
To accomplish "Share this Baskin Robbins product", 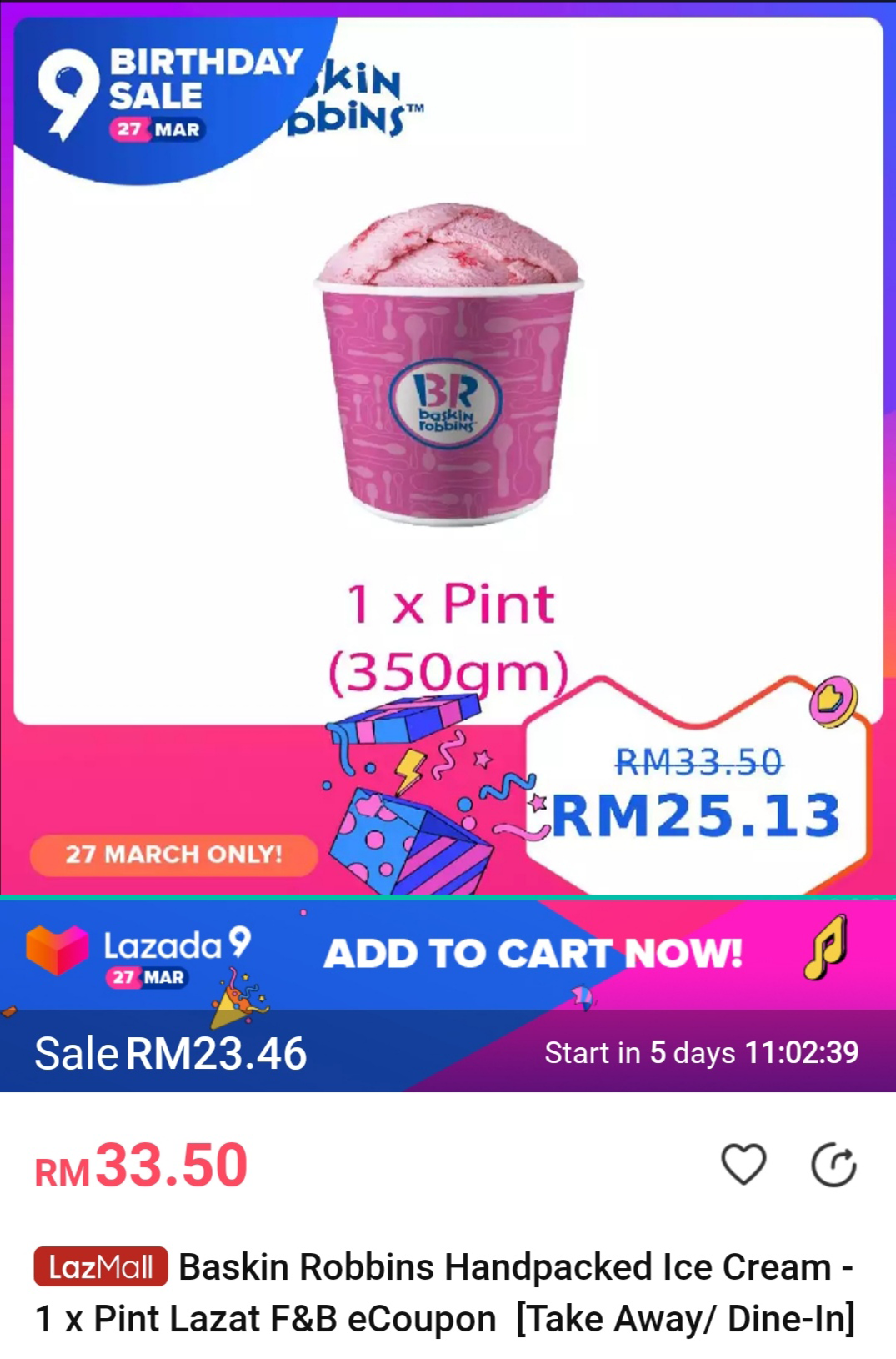I will click(x=833, y=1165).
